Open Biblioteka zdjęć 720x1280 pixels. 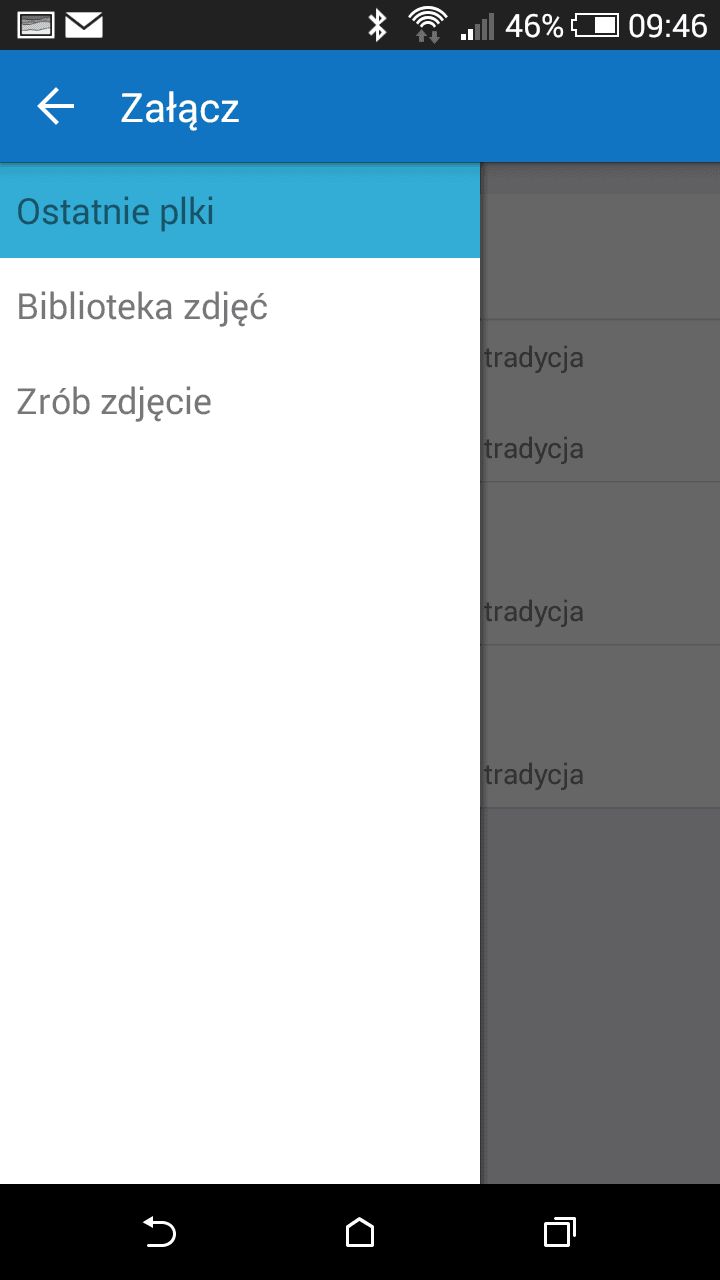240,306
